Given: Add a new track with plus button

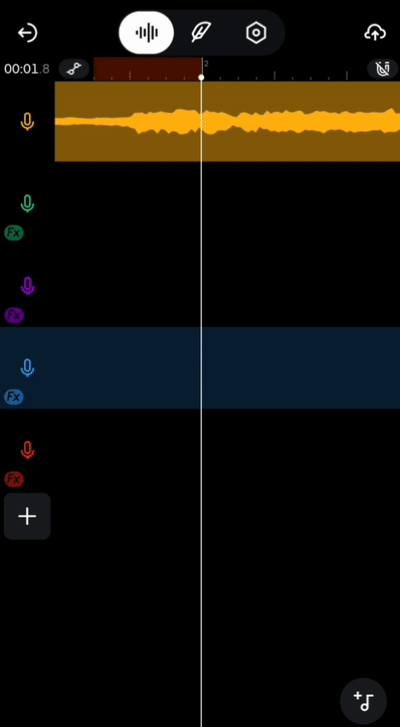Looking at the screenshot, I should point(27,516).
